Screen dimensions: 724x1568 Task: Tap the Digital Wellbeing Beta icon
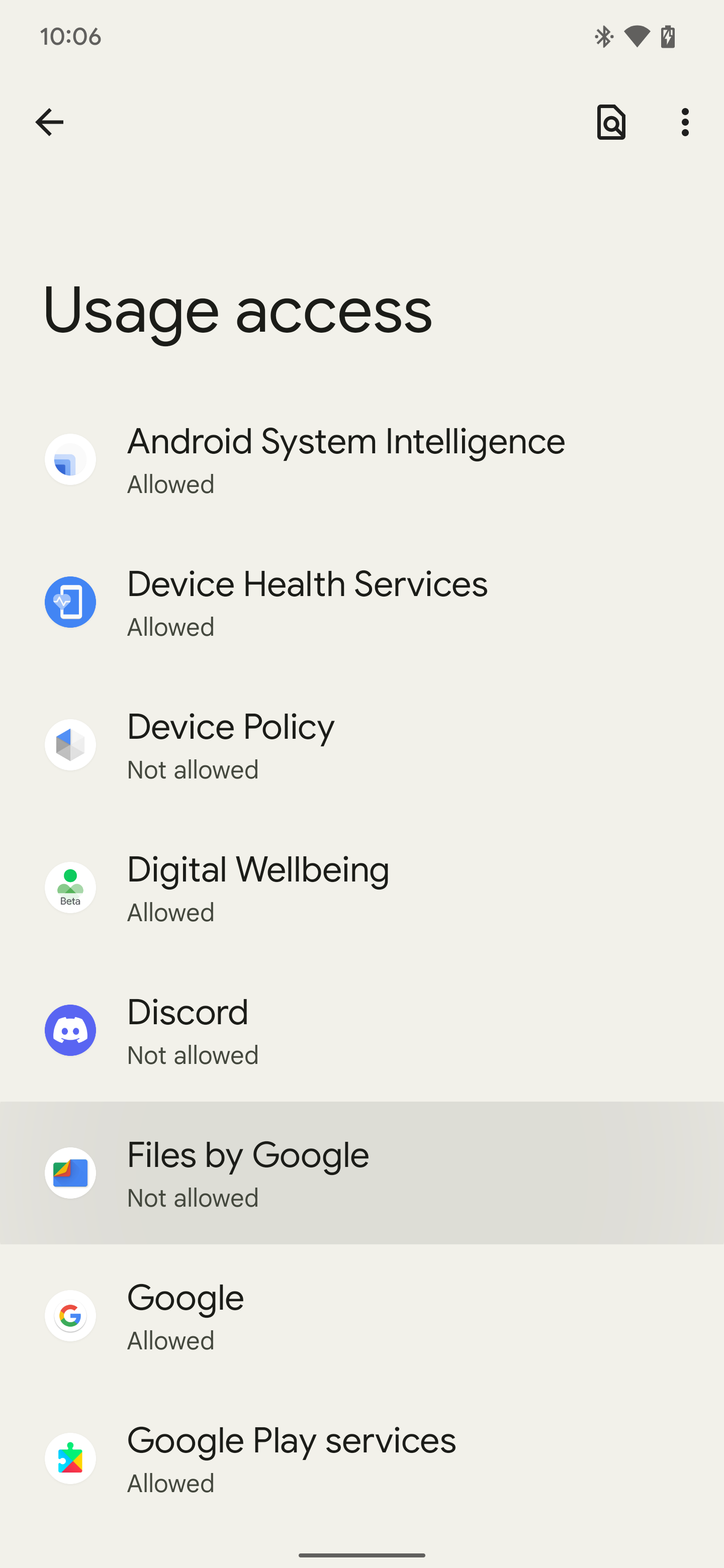pyautogui.click(x=70, y=888)
